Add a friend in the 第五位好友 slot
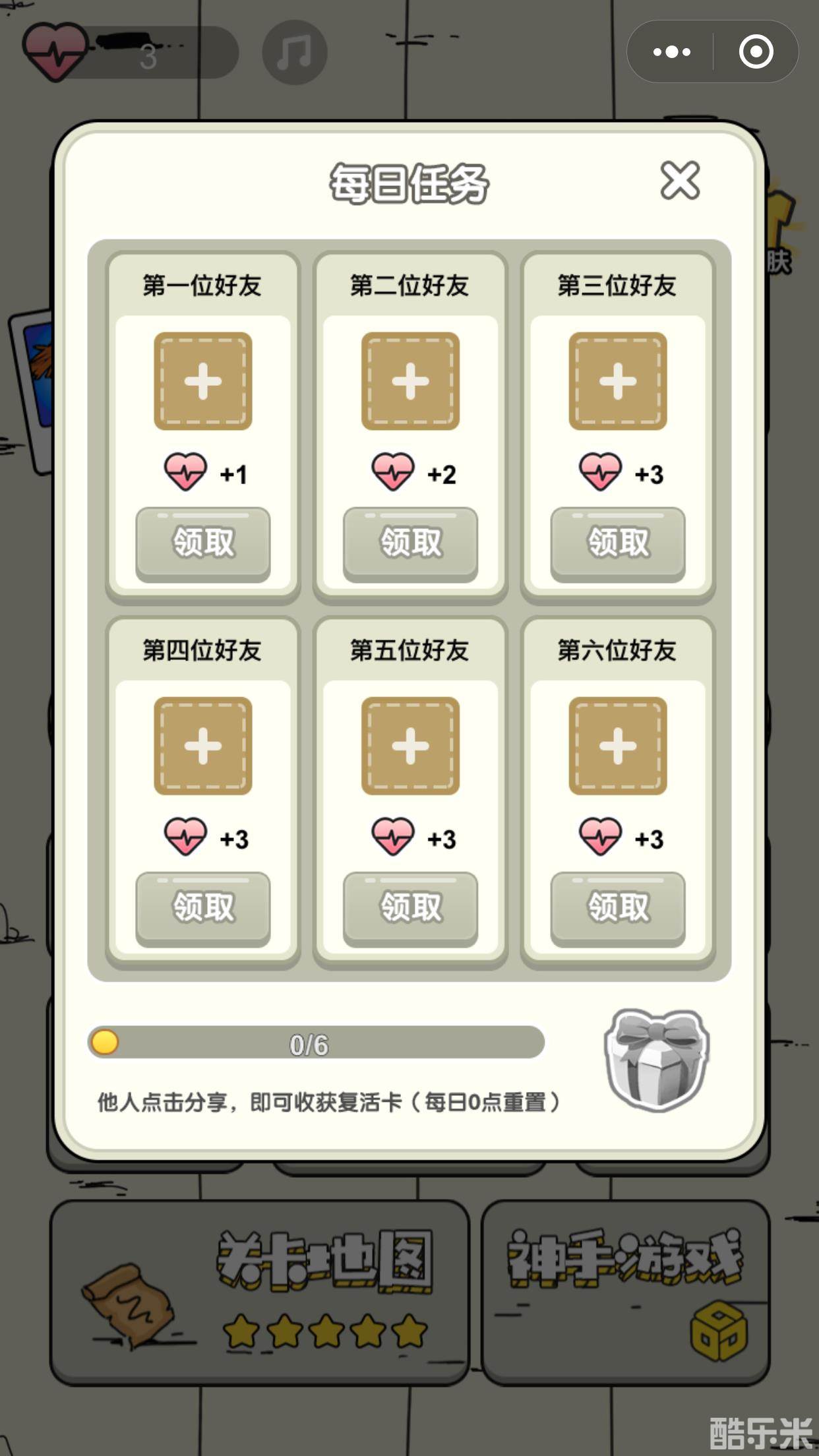 pos(410,746)
